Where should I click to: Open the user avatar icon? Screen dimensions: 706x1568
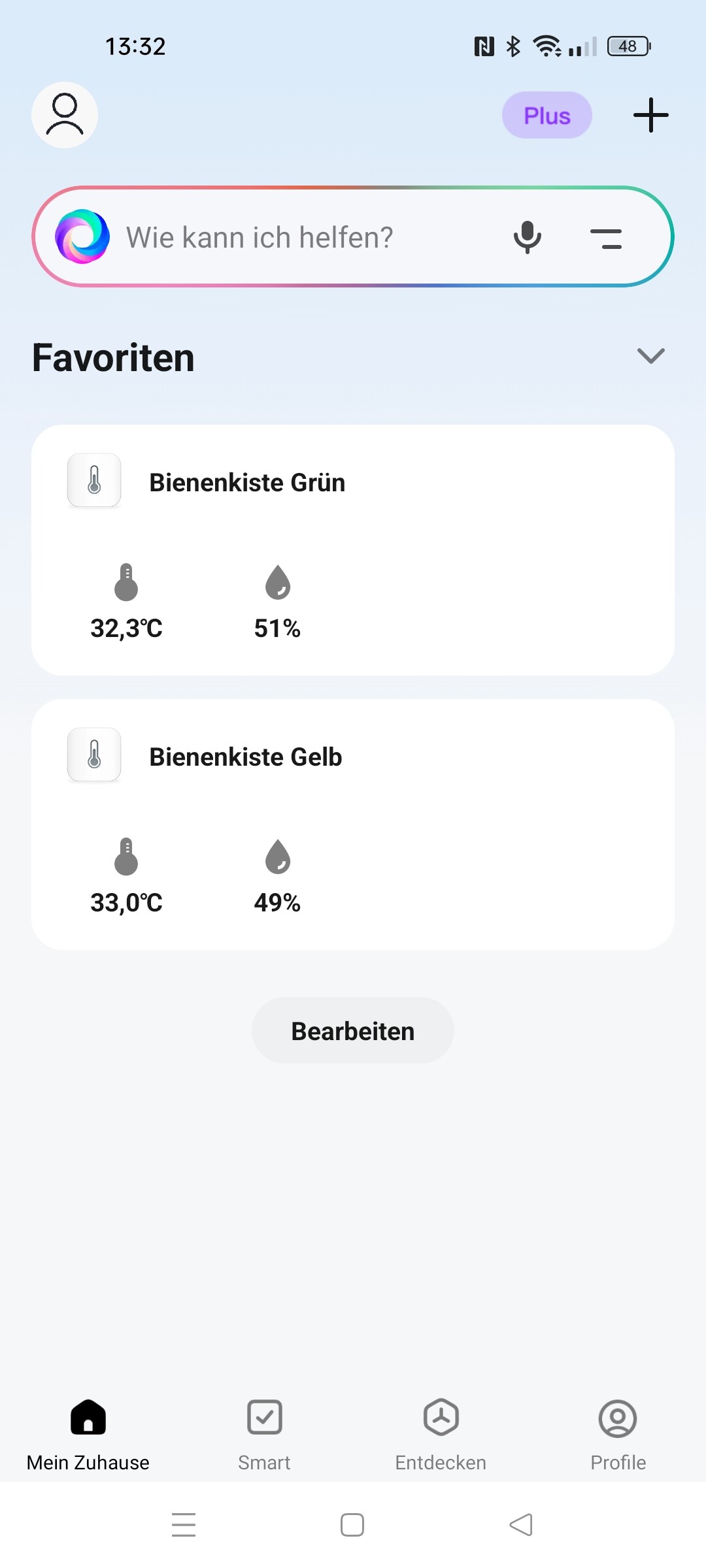(65, 115)
